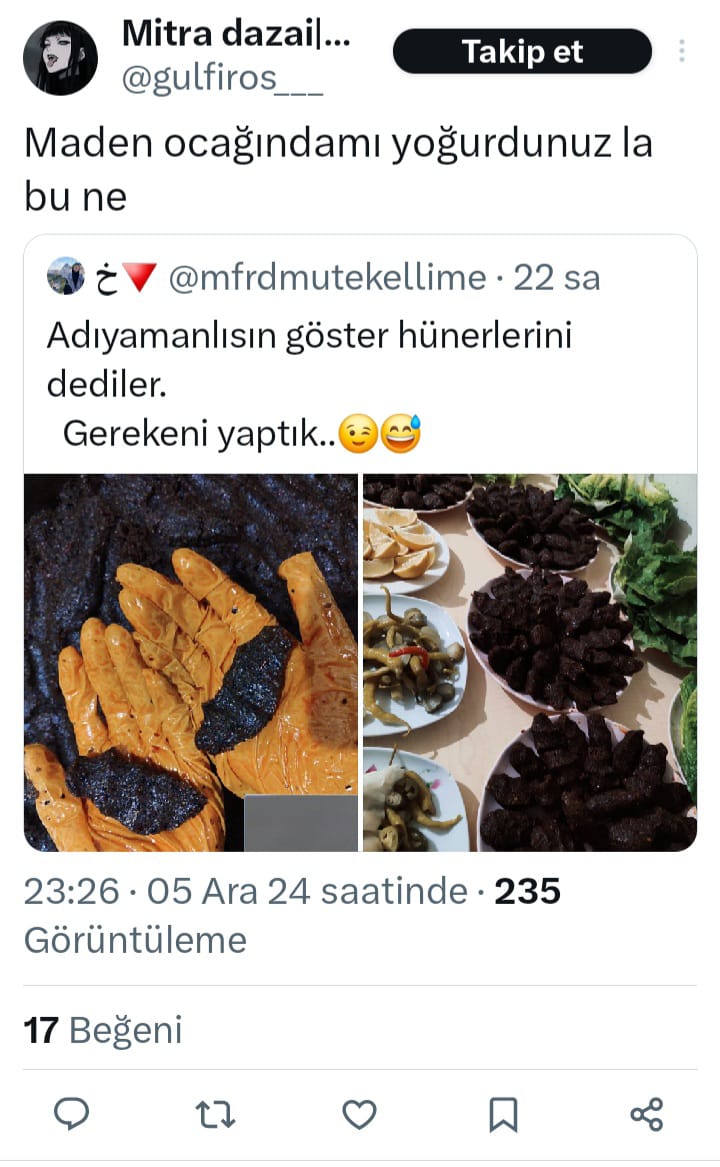
Task: Retweet this post
Action: point(215,1113)
